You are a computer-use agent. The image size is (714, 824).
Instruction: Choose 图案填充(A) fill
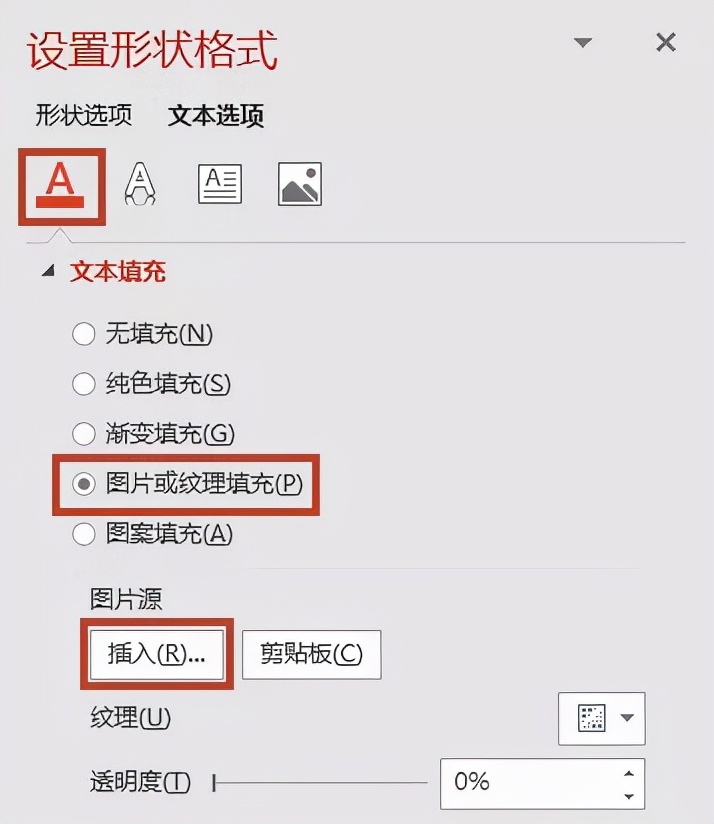click(83, 534)
